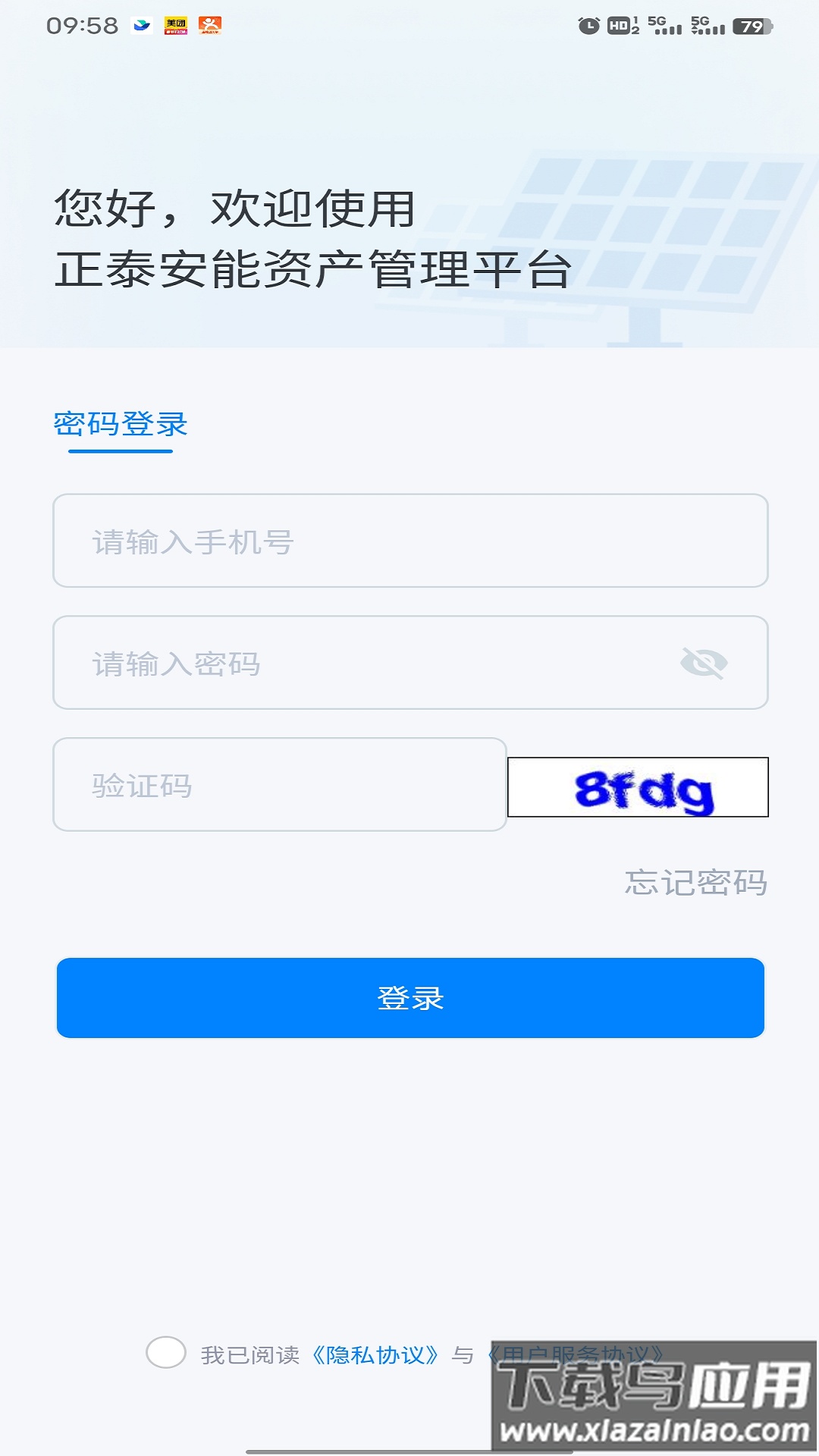Viewport: 819px width, 1456px height.
Task: Click the phone number input field
Action: pyautogui.click(x=409, y=541)
